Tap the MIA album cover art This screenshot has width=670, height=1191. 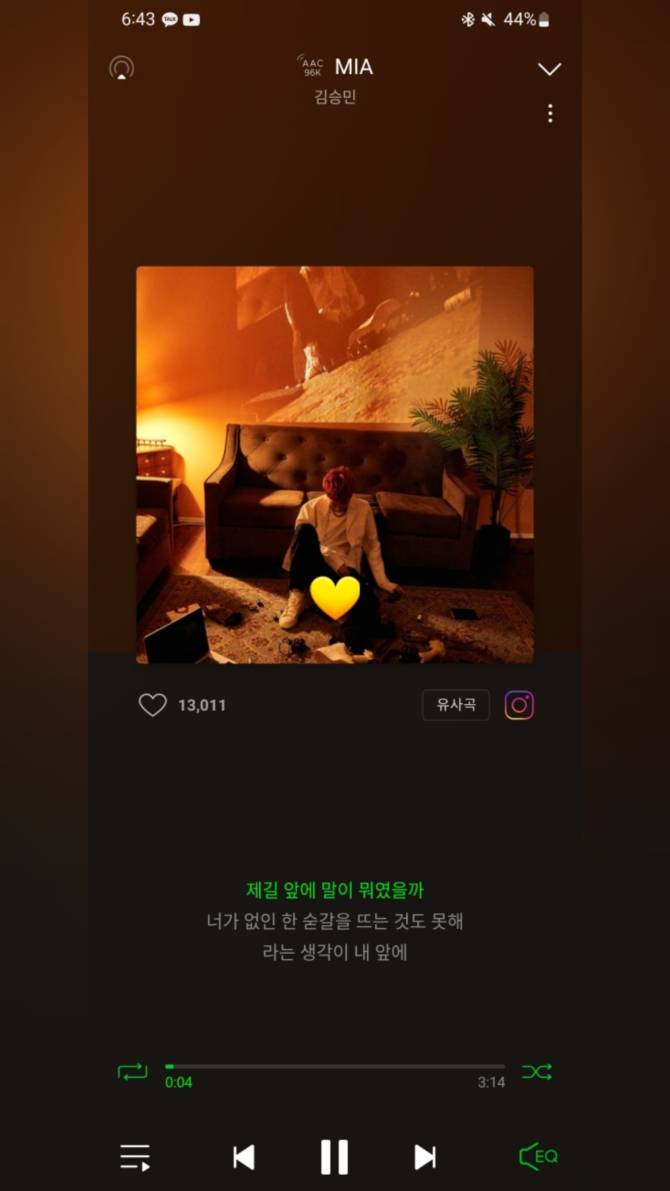click(x=335, y=464)
